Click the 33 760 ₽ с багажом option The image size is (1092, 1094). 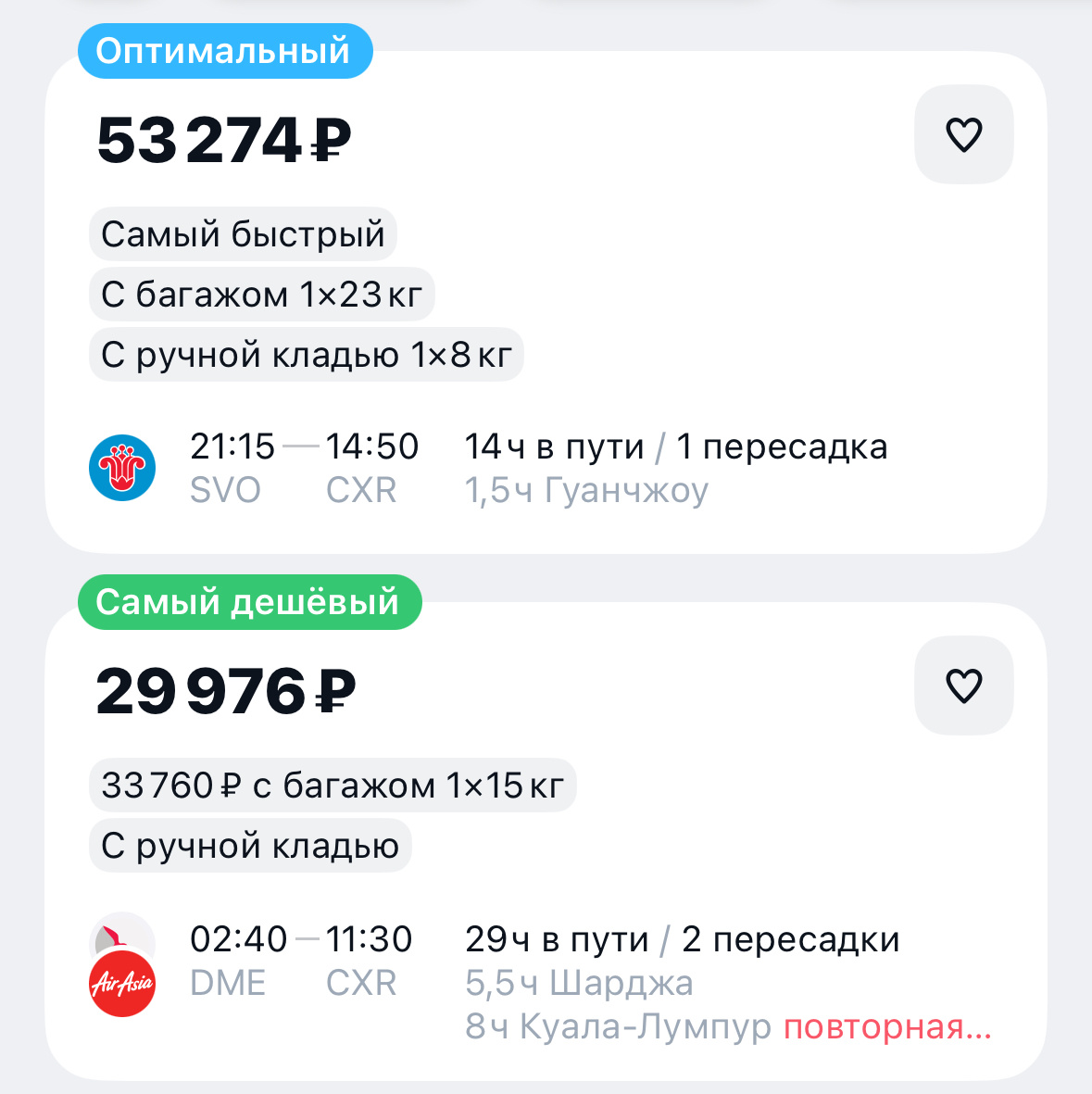coord(332,785)
